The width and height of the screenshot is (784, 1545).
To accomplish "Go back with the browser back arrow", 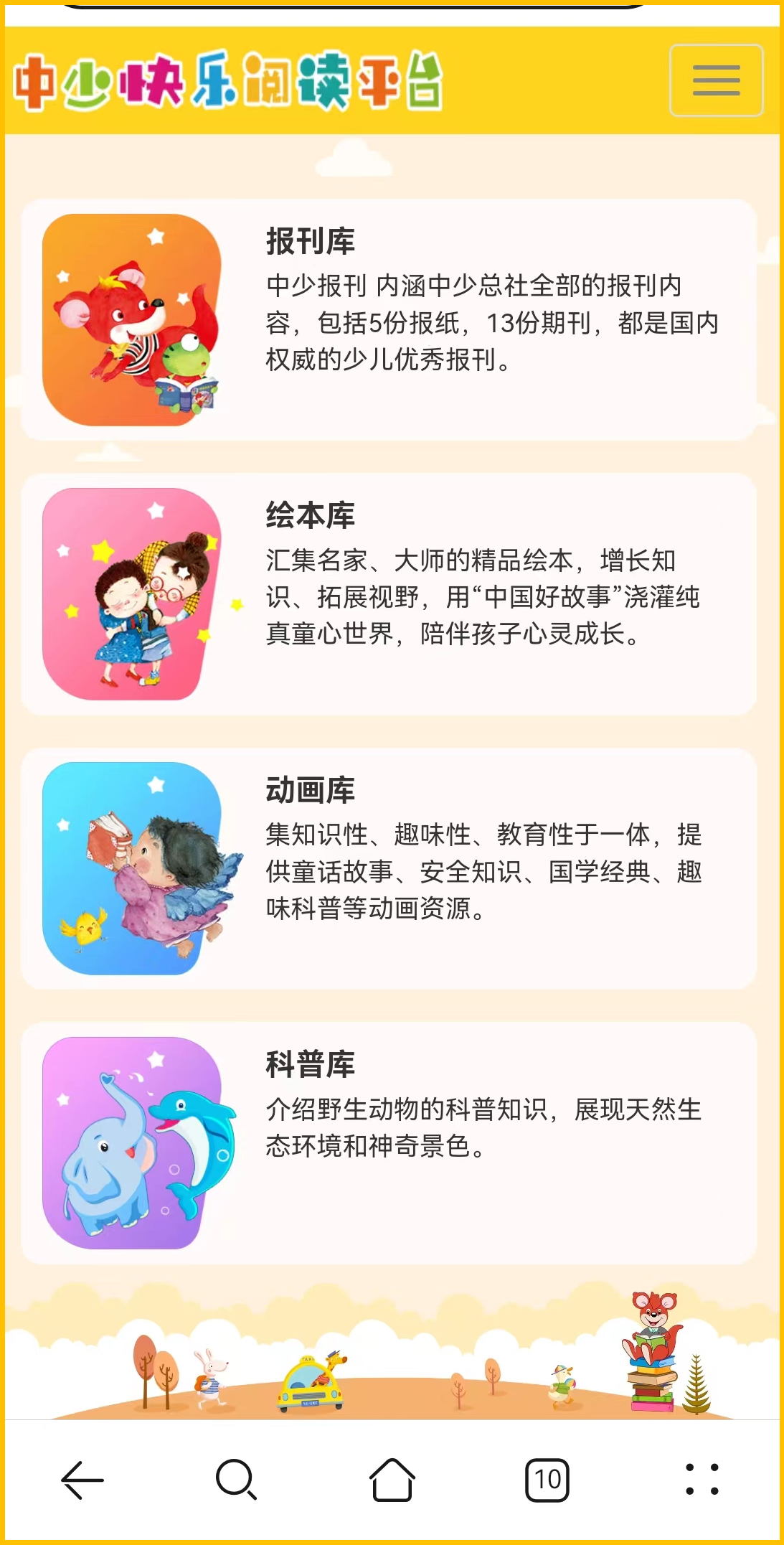I will click(x=82, y=1480).
